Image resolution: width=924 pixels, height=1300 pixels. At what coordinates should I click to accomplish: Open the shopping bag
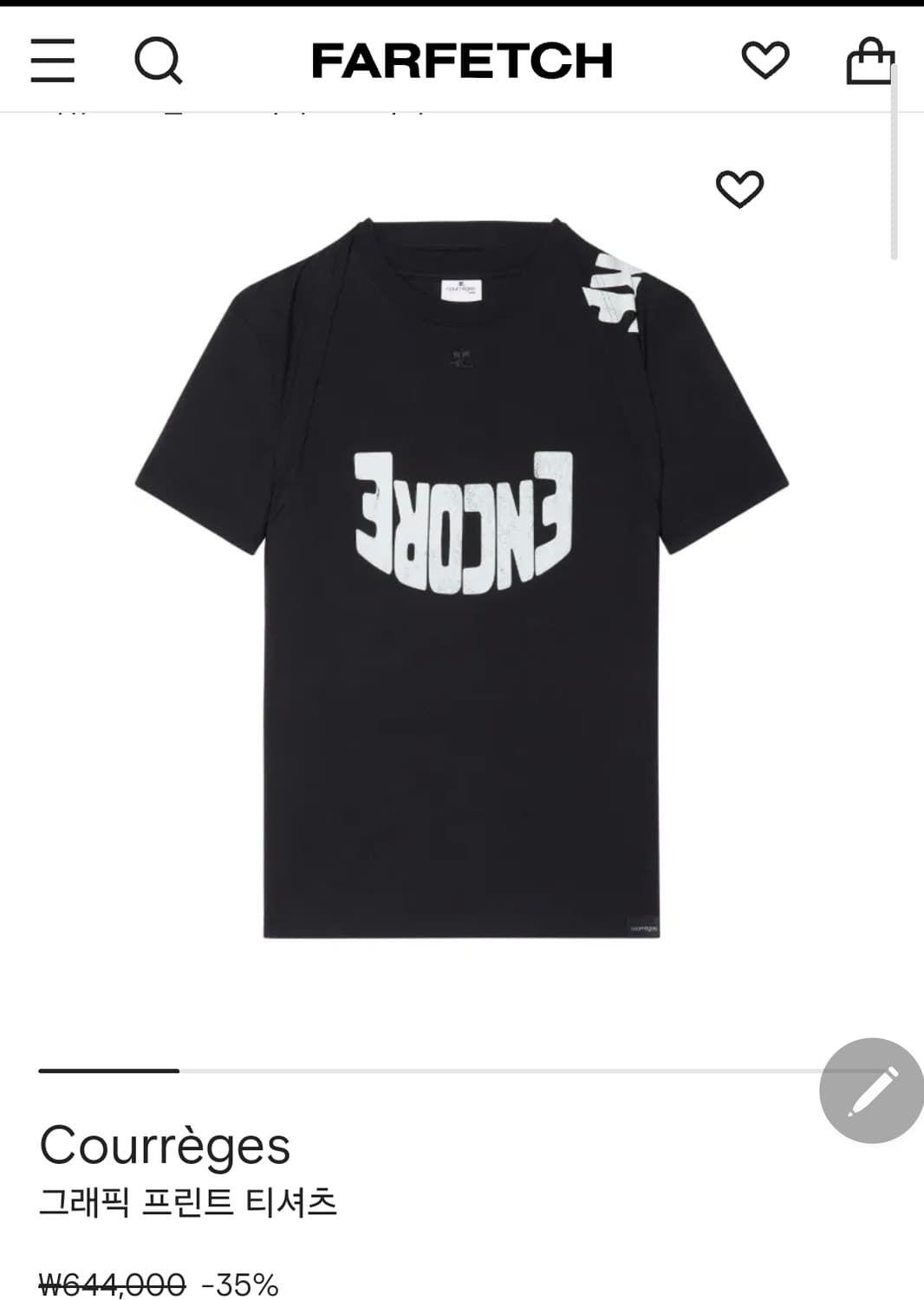[870, 61]
